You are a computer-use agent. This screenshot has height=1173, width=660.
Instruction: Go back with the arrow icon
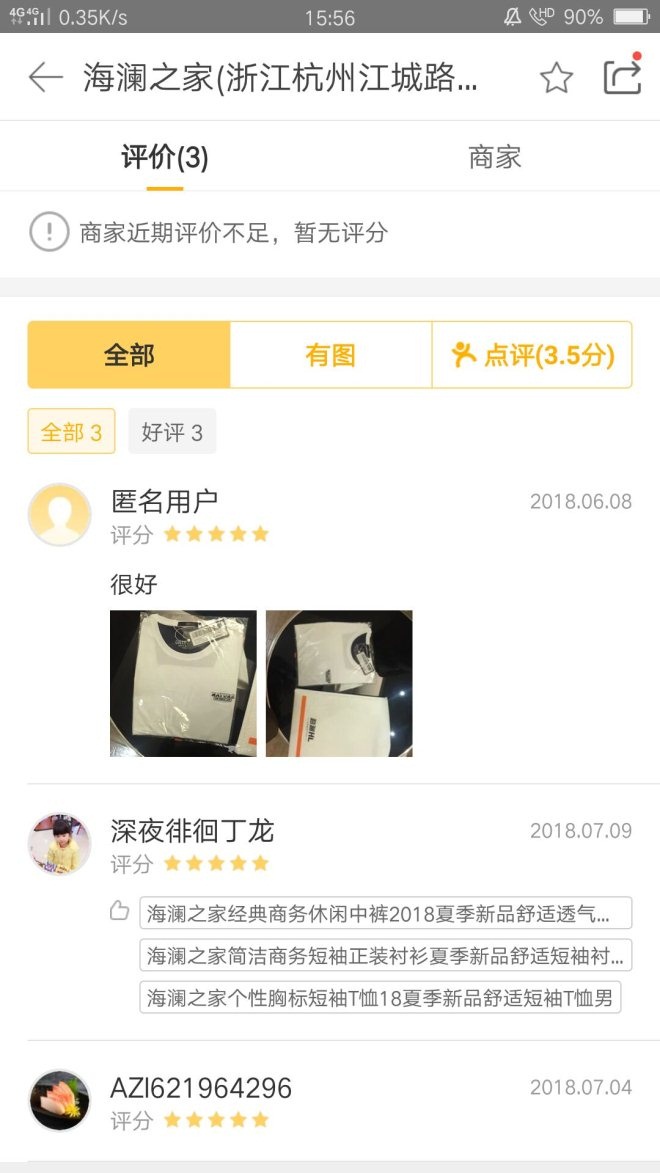click(x=46, y=78)
